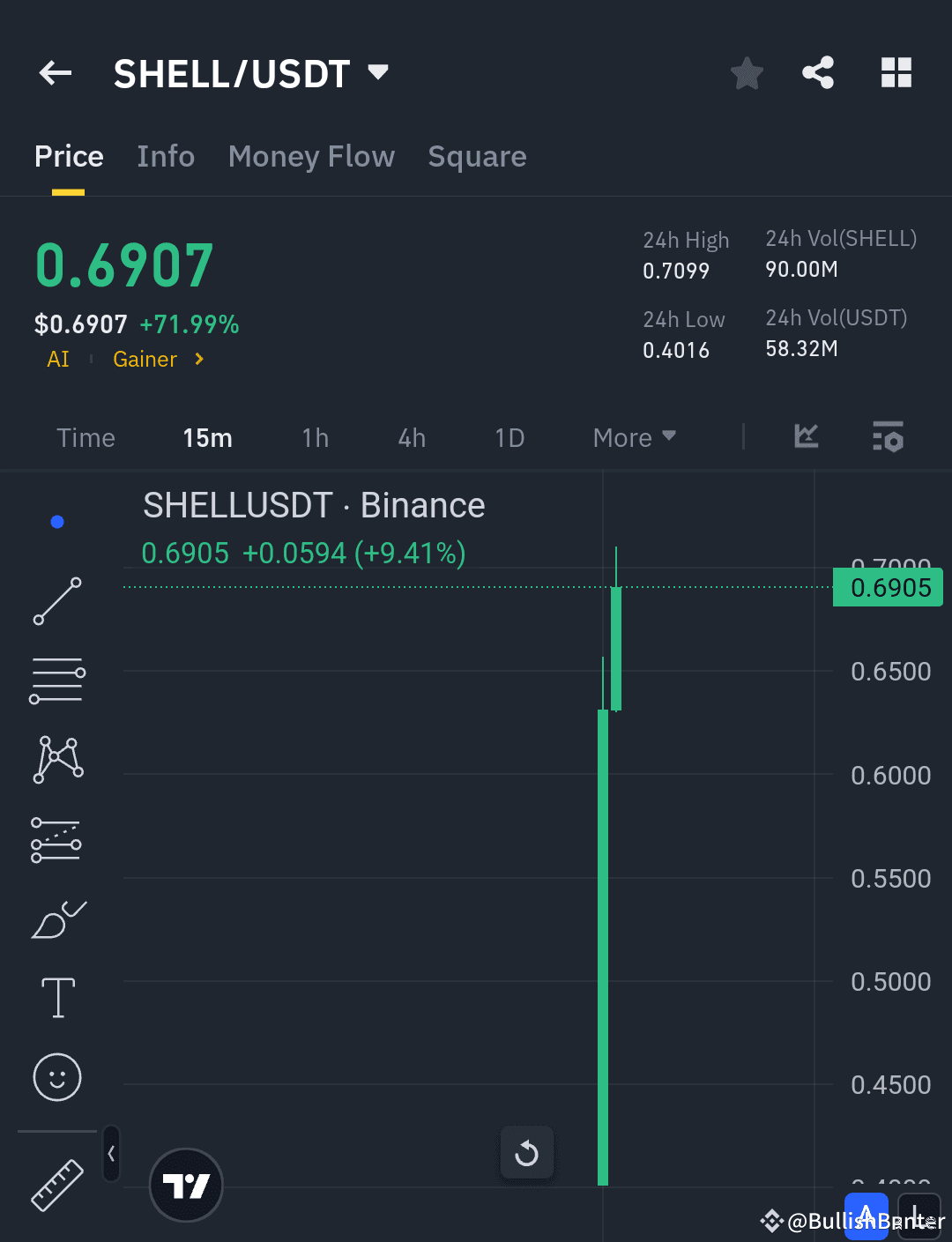Viewport: 952px width, 1242px height.
Task: Open the prediction and measurement tool
Action: click(x=56, y=839)
